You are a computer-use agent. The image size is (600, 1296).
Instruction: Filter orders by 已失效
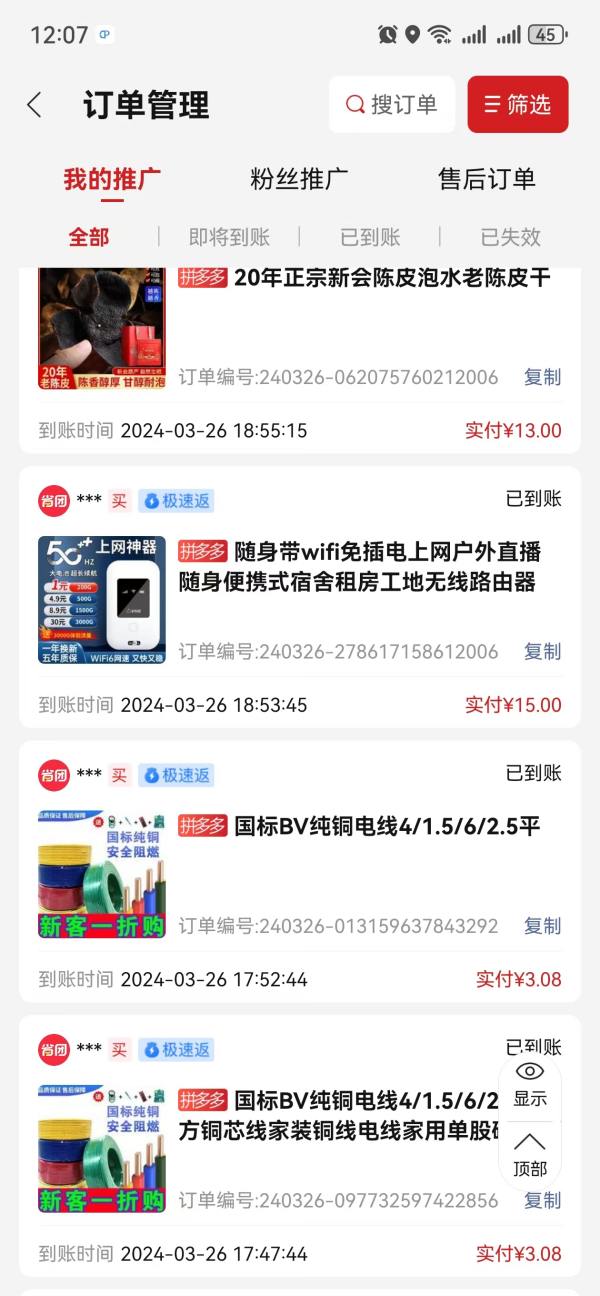tap(510, 237)
